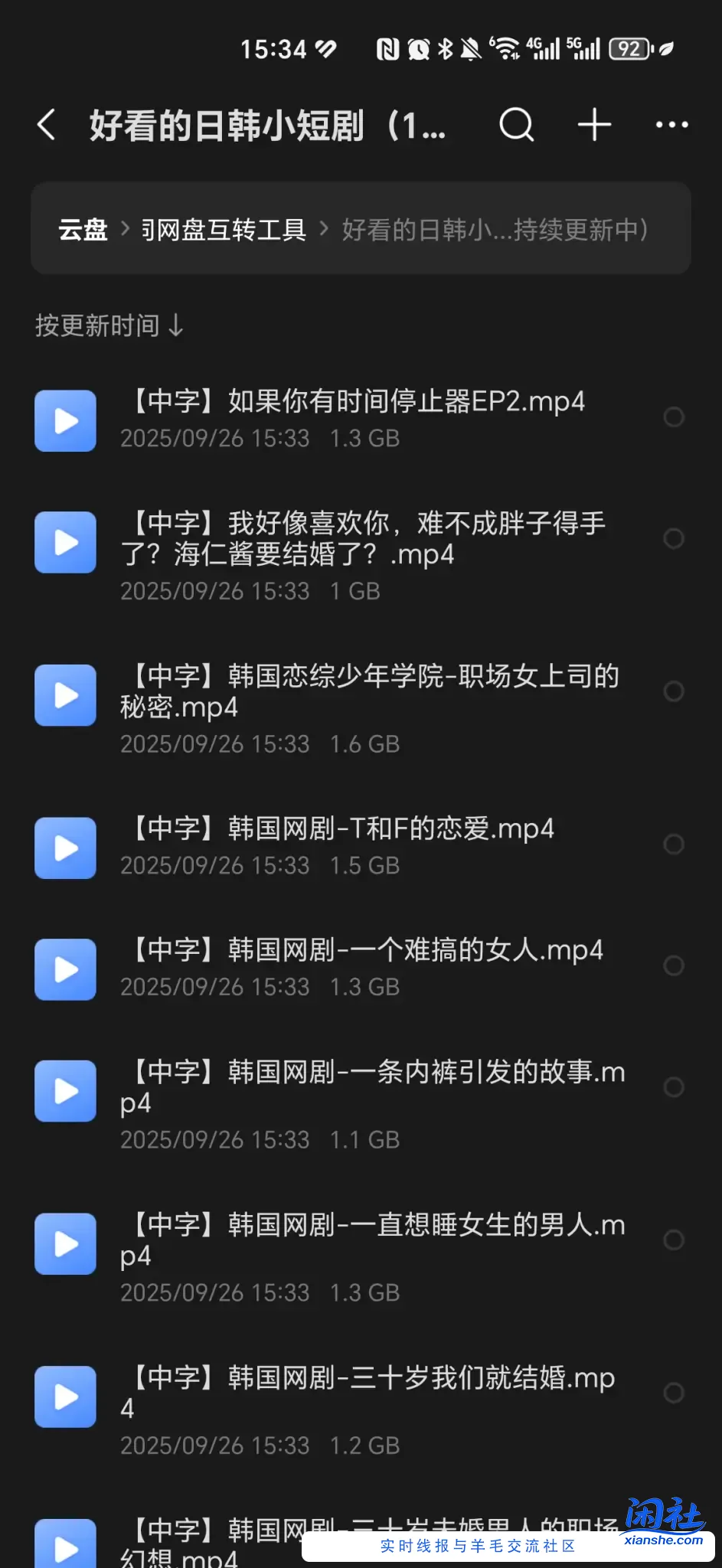Select the circle checkbox for 一条内裤引发的故事.mp4
Viewport: 722px width, 1568px height.
pos(673,1086)
